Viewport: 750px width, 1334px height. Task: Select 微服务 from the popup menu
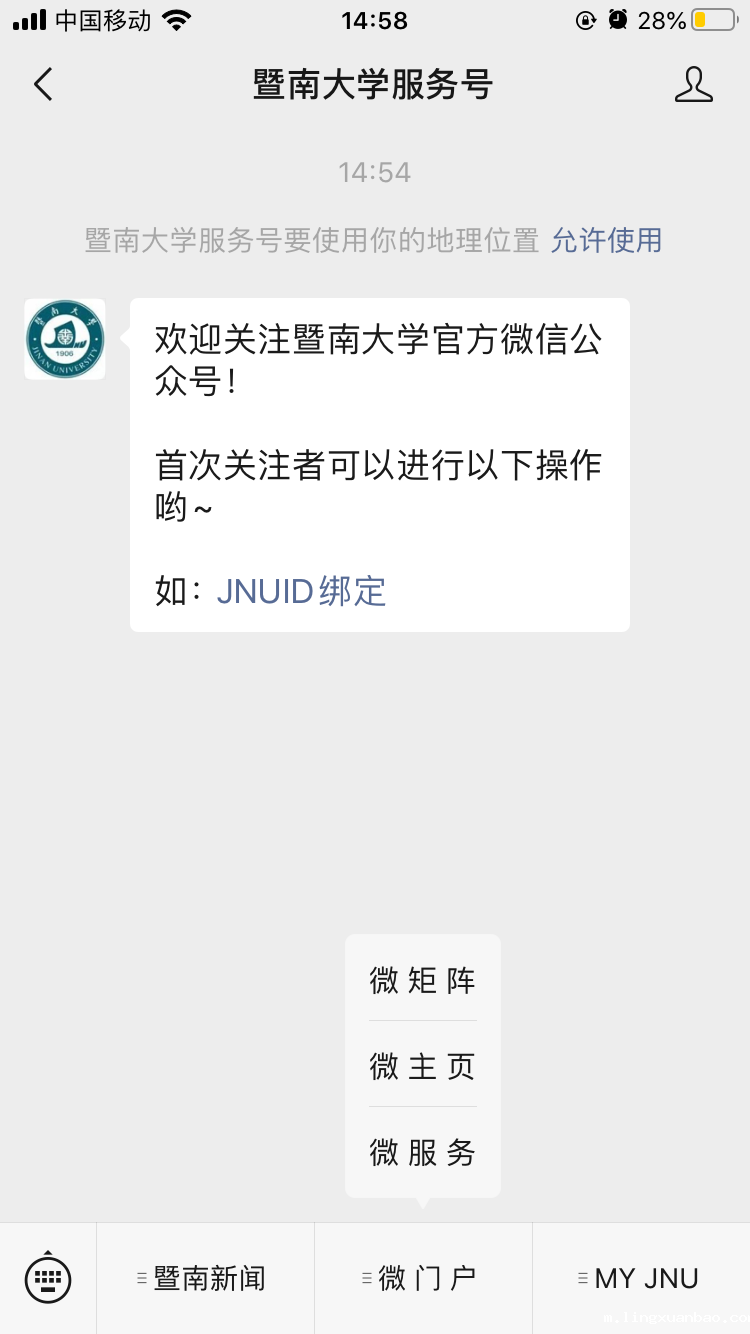pyautogui.click(x=423, y=1152)
